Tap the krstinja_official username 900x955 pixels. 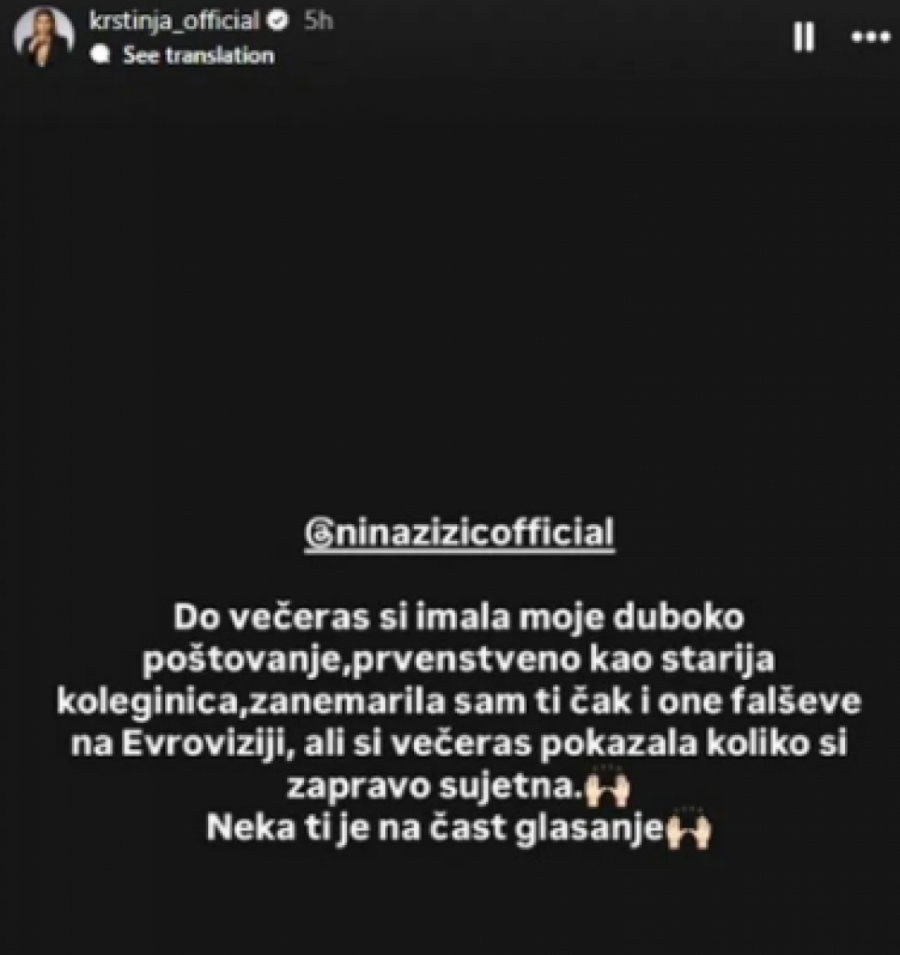[173, 21]
